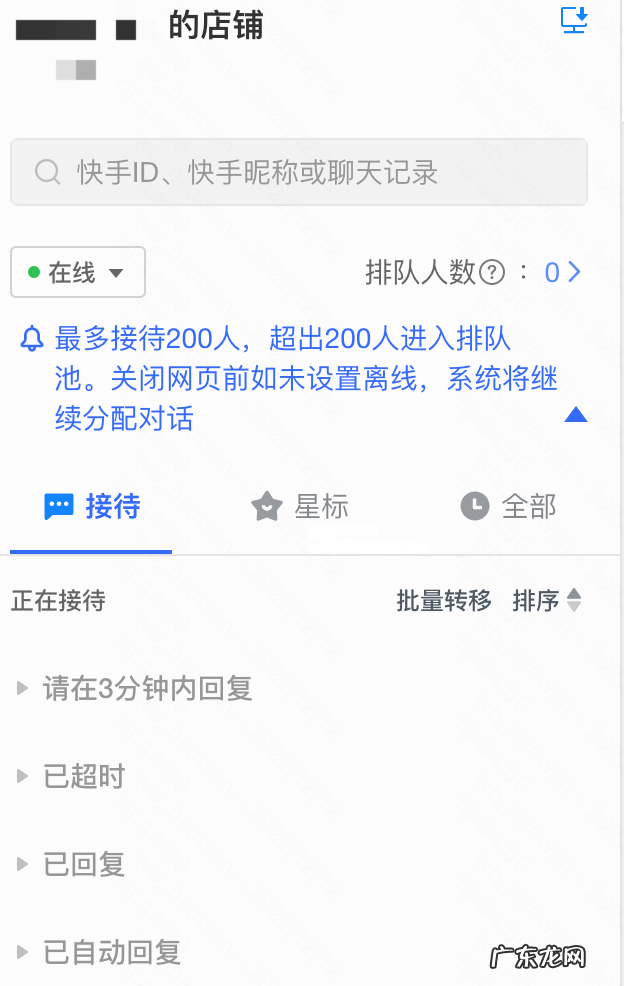Expand the 已超时 group

pos(70,776)
